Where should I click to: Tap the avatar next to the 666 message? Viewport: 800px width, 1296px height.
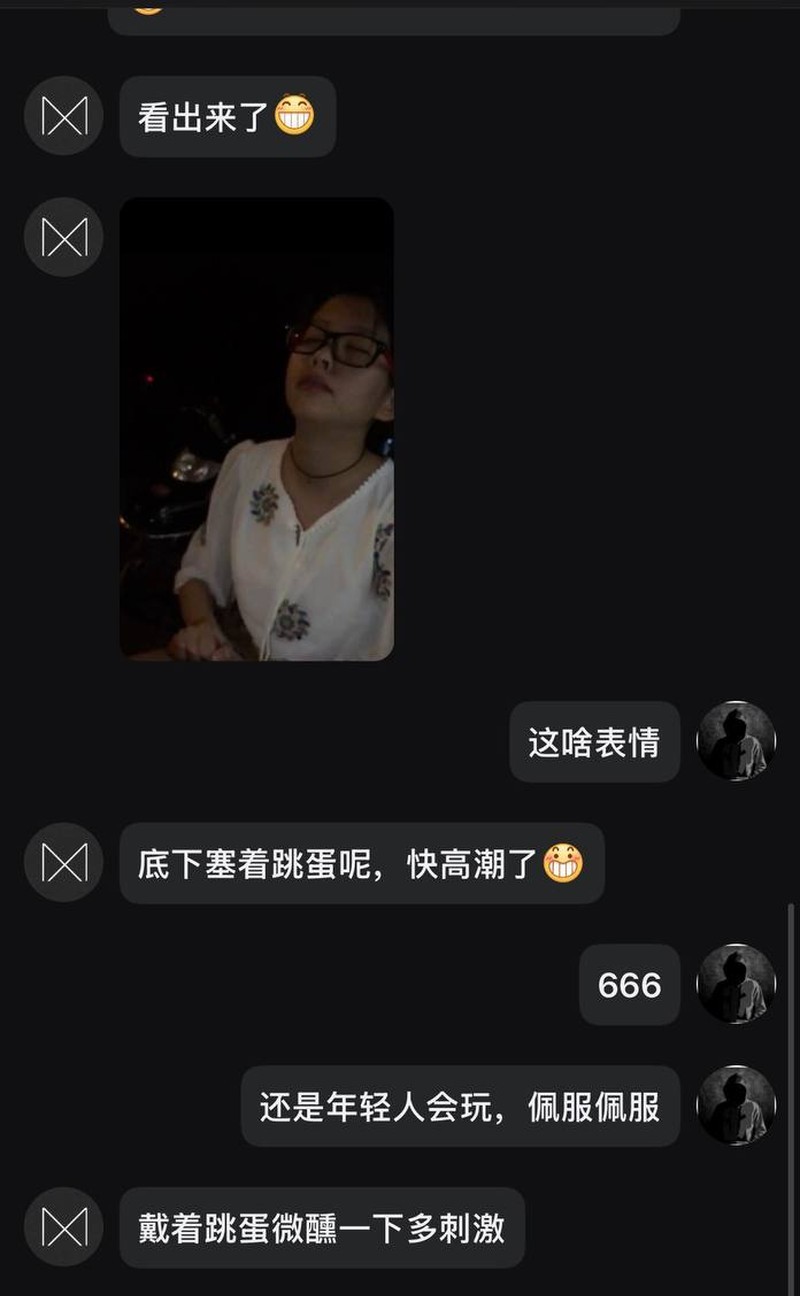[x=736, y=984]
